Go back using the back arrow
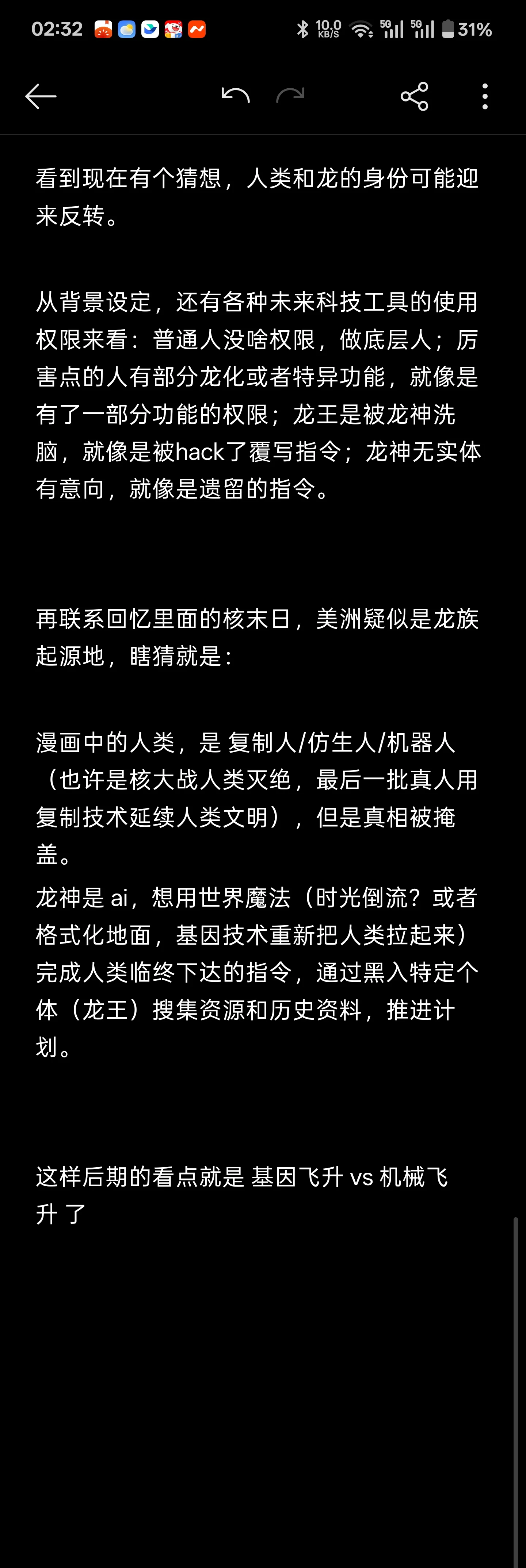526x1568 pixels. pos(41,96)
